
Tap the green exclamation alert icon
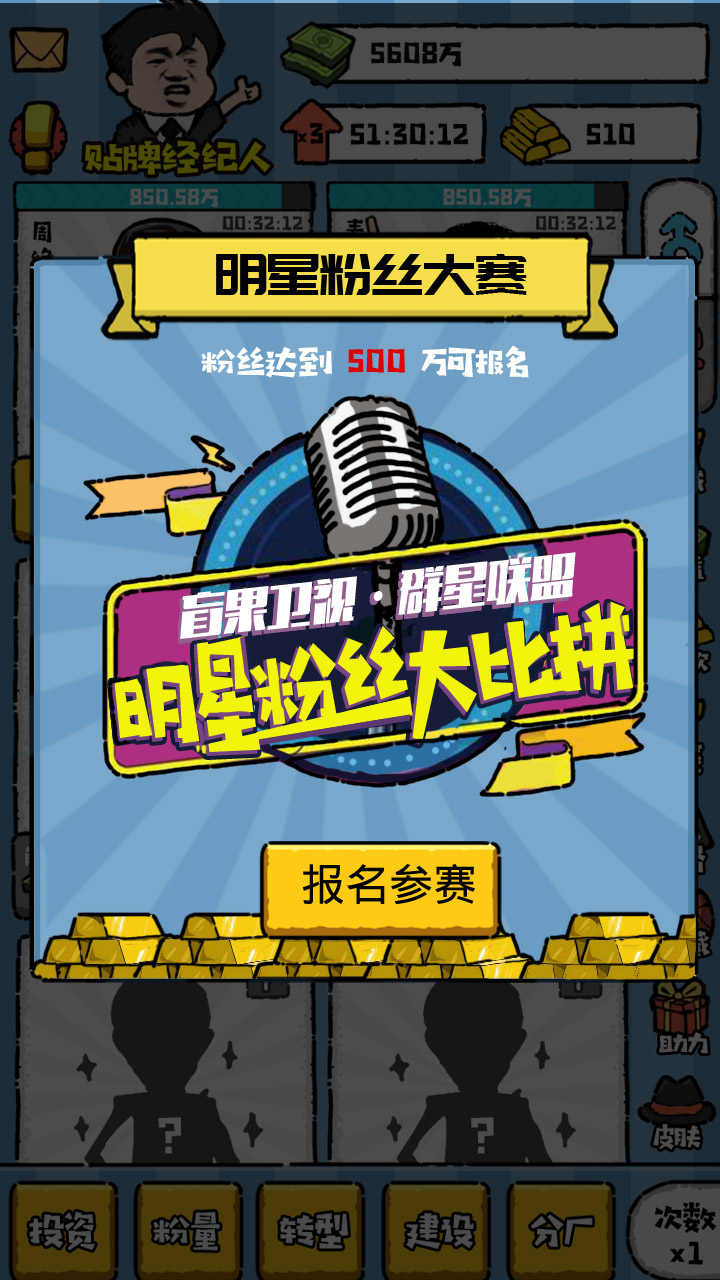coord(37,138)
